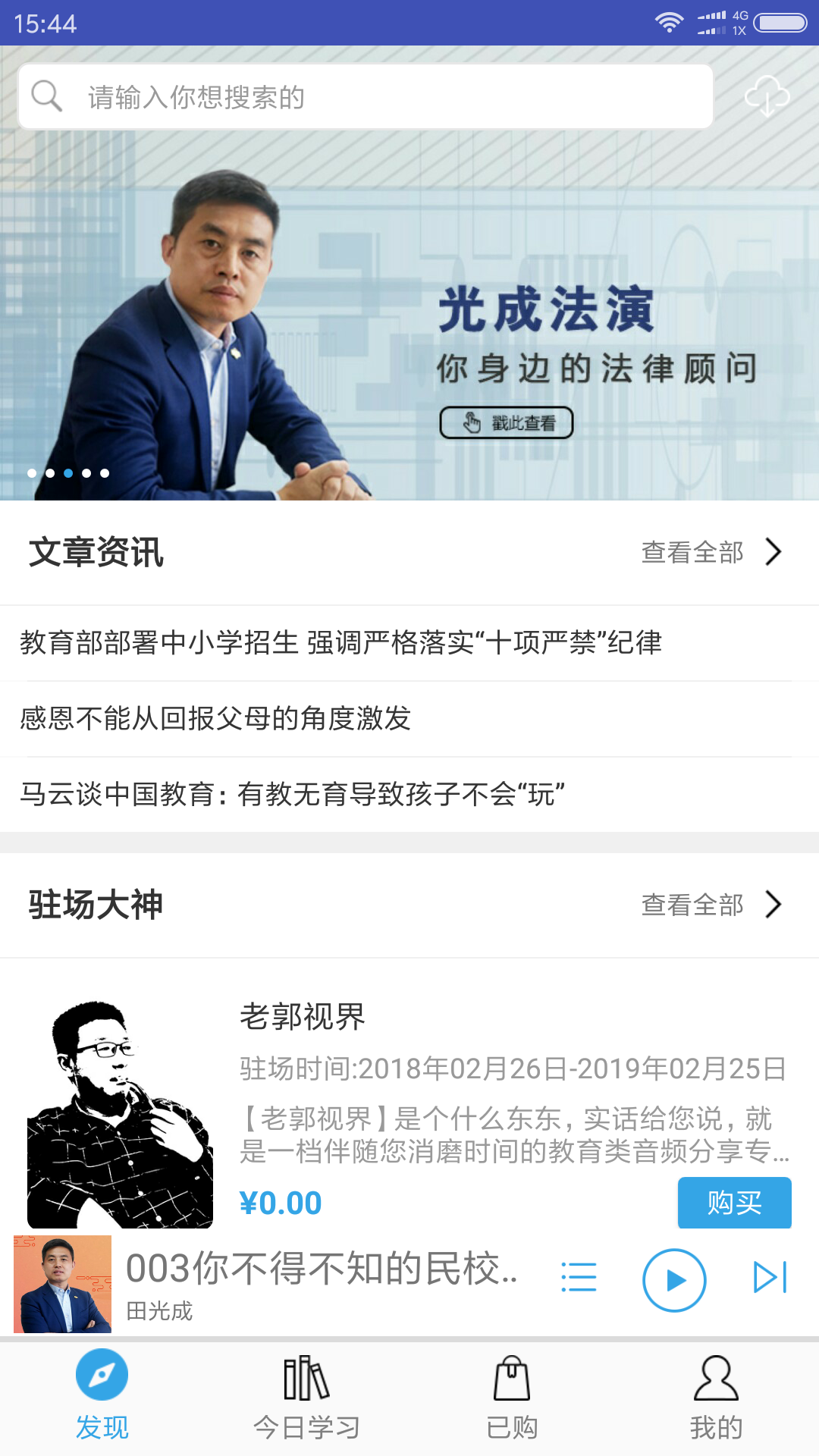Tap the first pagination dot of the banner
819x1456 pixels.
pyautogui.click(x=32, y=472)
